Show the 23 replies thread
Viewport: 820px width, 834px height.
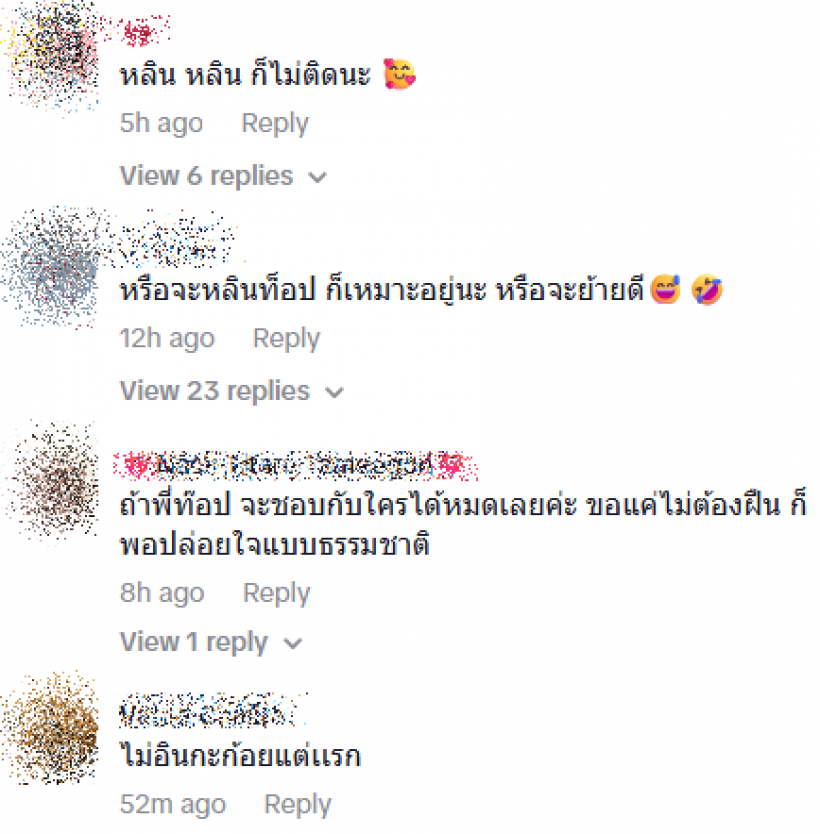(x=231, y=391)
